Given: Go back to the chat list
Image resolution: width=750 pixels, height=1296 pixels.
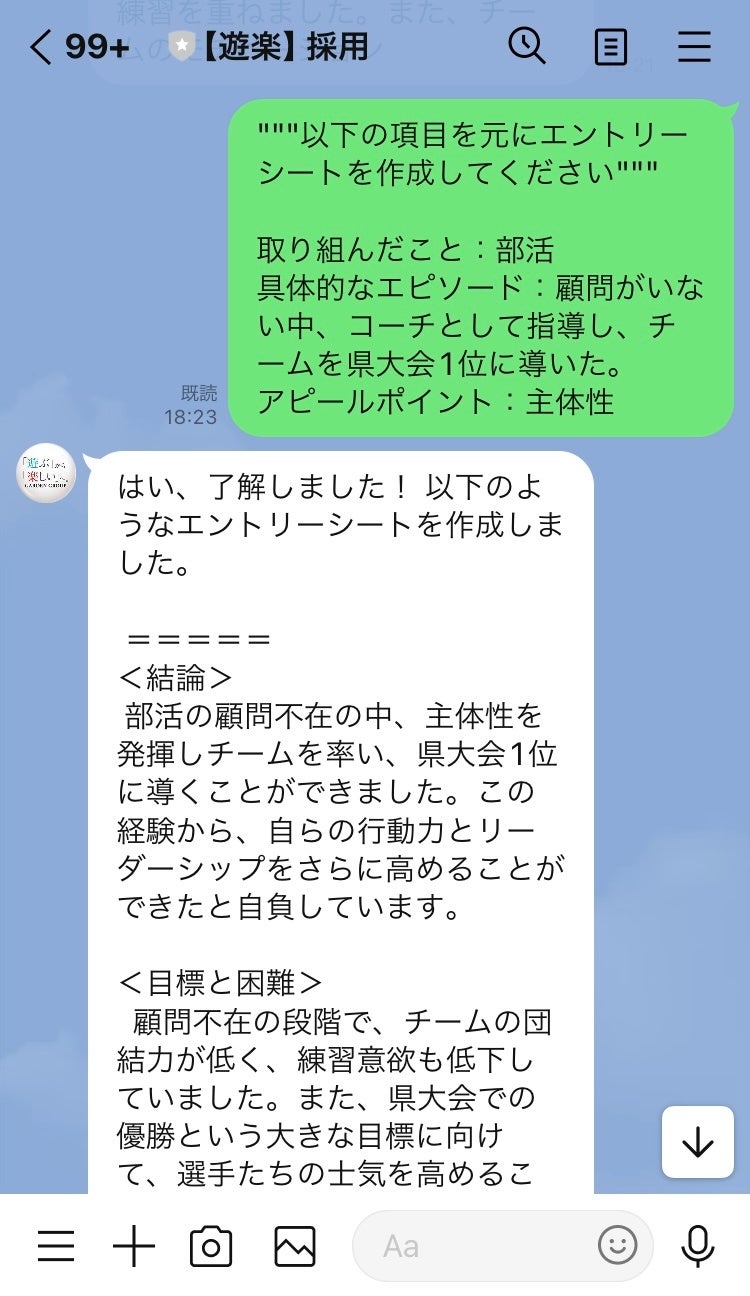Looking at the screenshot, I should (x=40, y=47).
